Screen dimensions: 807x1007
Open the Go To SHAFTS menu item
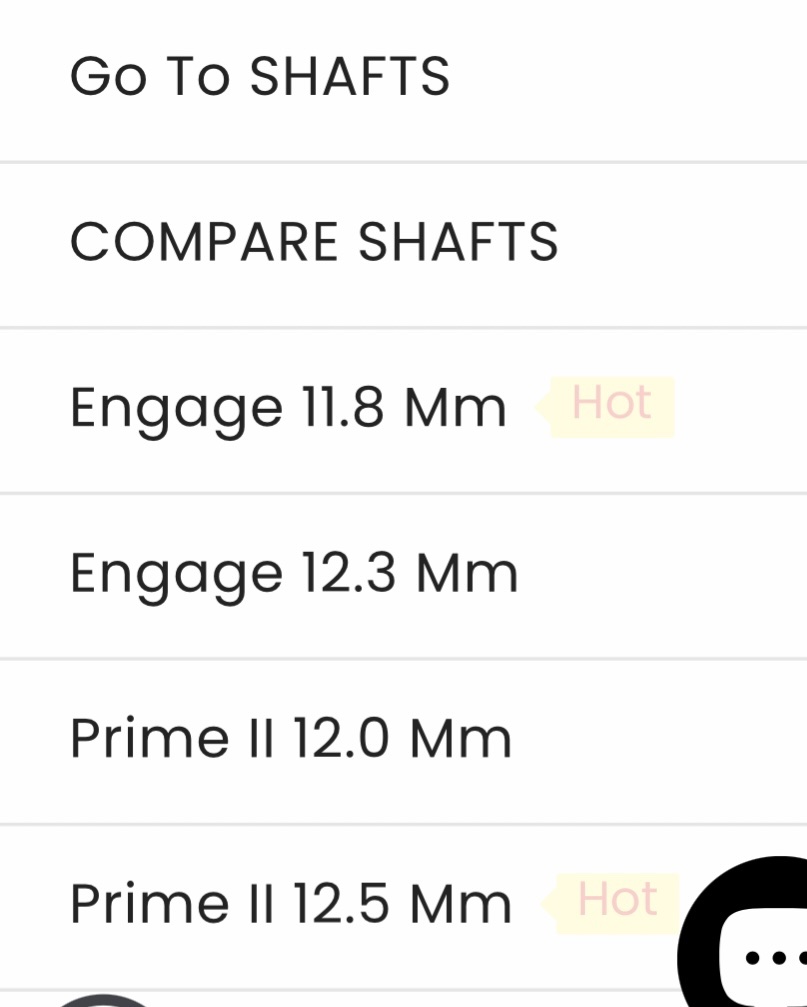[x=260, y=77]
